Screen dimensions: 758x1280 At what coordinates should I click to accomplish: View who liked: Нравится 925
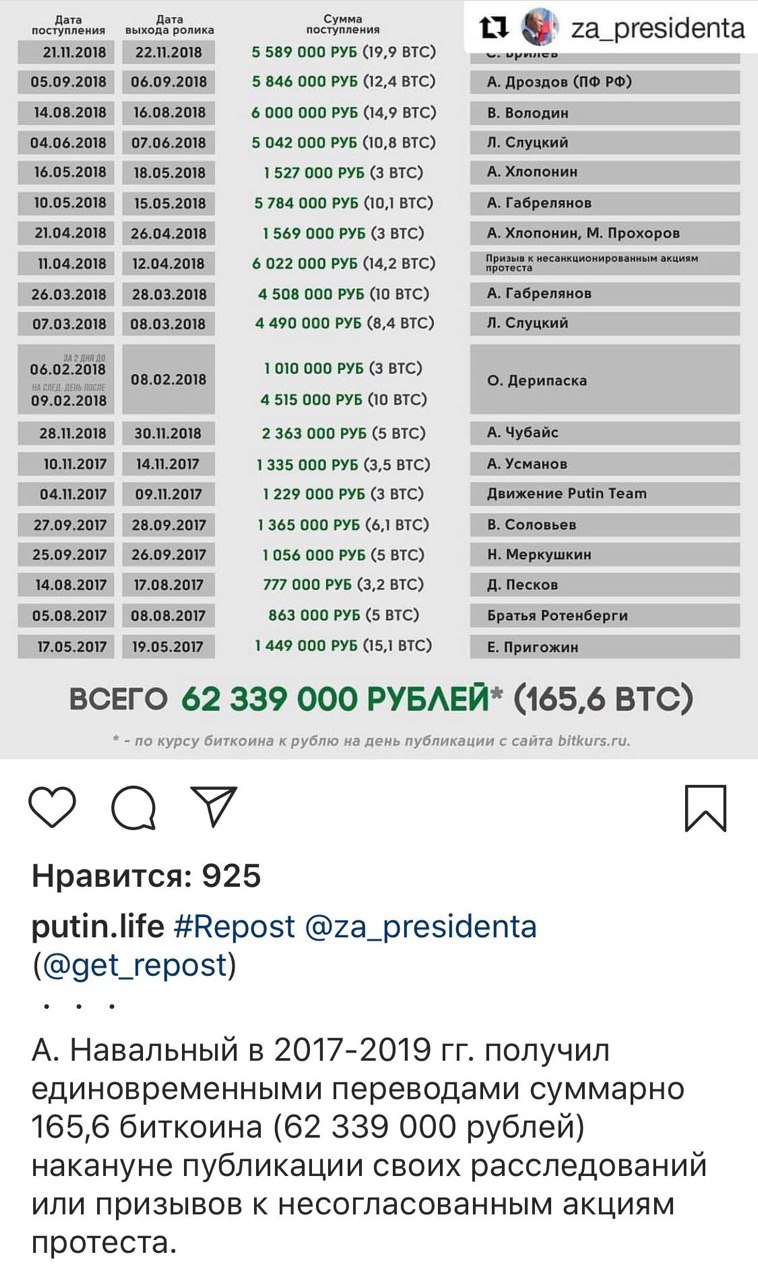click(146, 876)
